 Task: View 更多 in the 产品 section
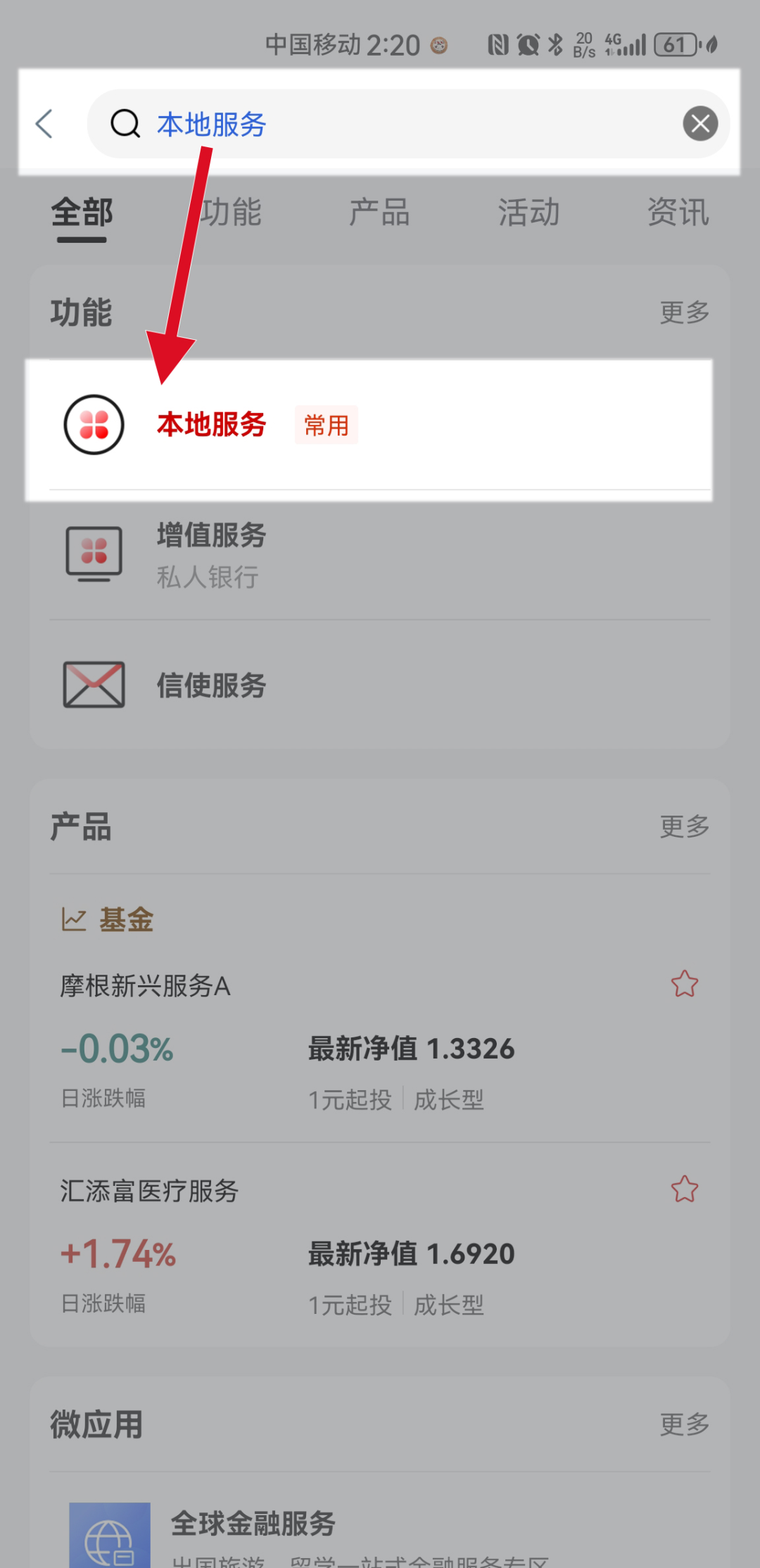[684, 826]
